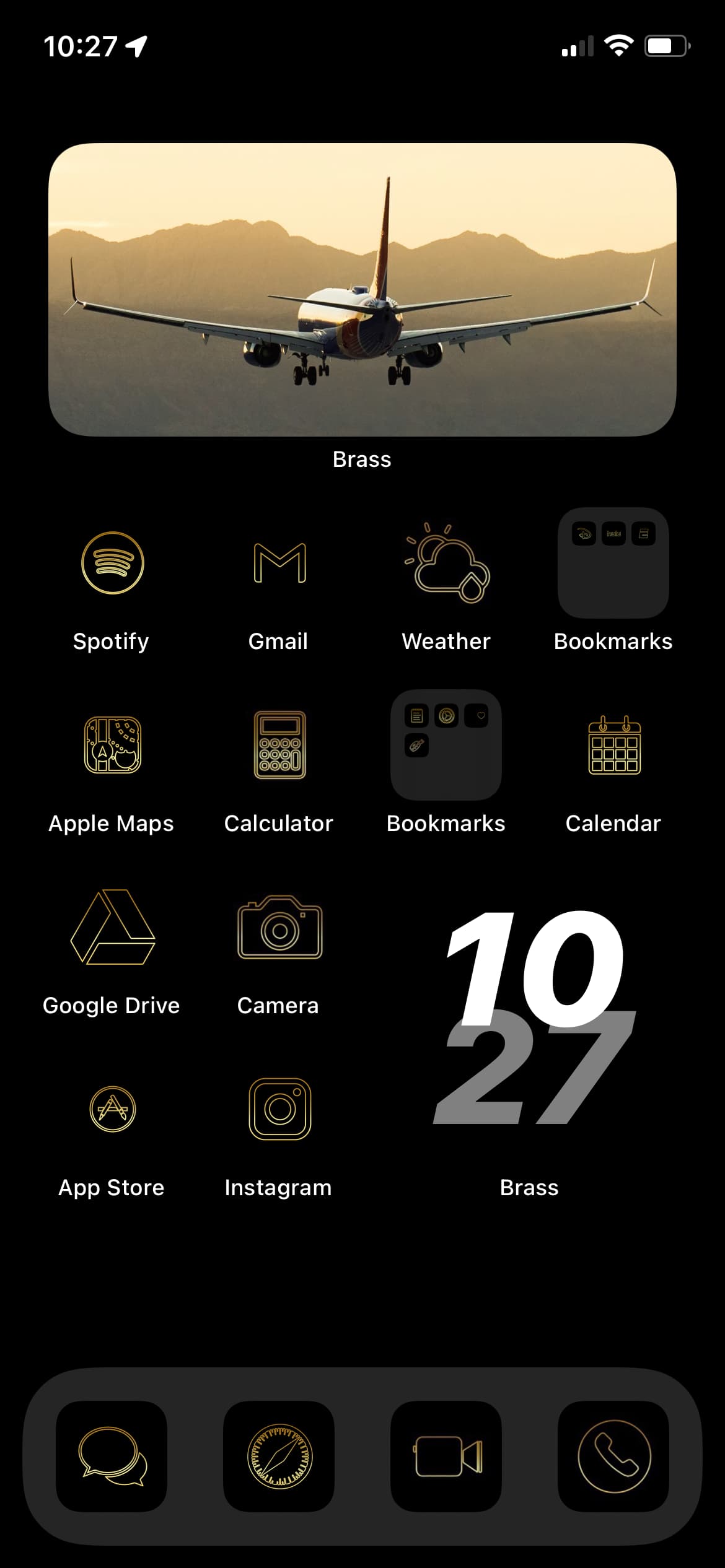This screenshot has width=725, height=1568.
Task: Launch Apple Maps
Action: click(x=112, y=745)
